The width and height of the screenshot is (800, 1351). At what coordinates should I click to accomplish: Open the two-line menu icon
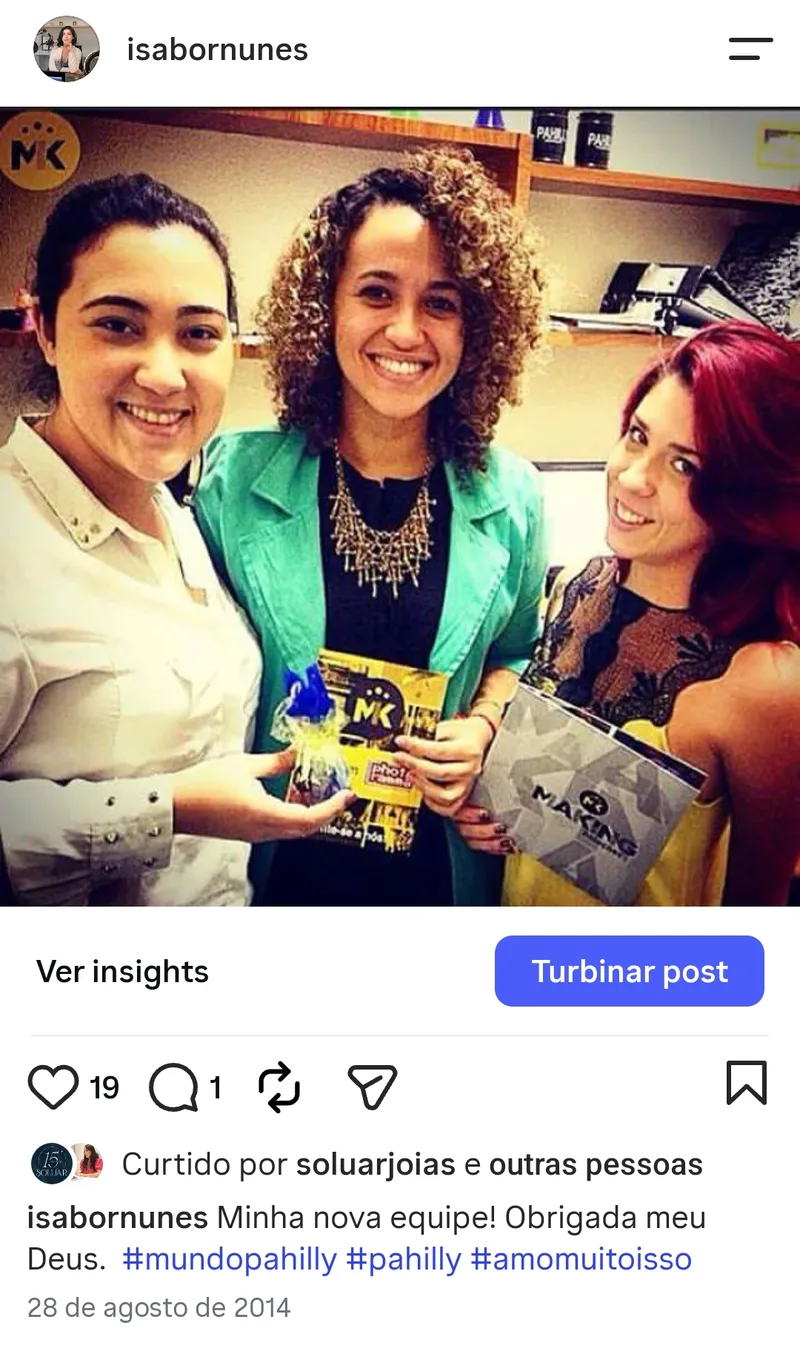(x=750, y=49)
